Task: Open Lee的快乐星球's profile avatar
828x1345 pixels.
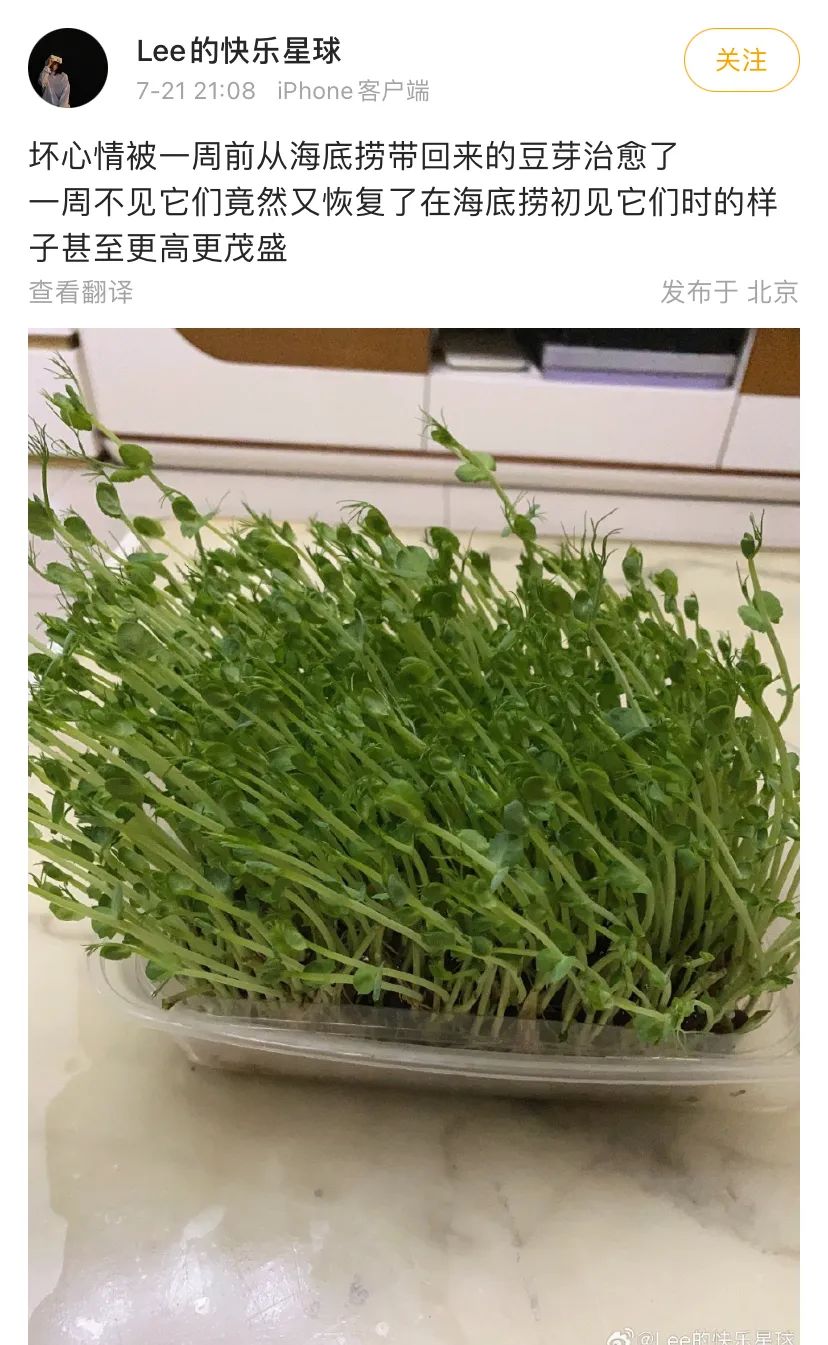Action: click(x=68, y=68)
